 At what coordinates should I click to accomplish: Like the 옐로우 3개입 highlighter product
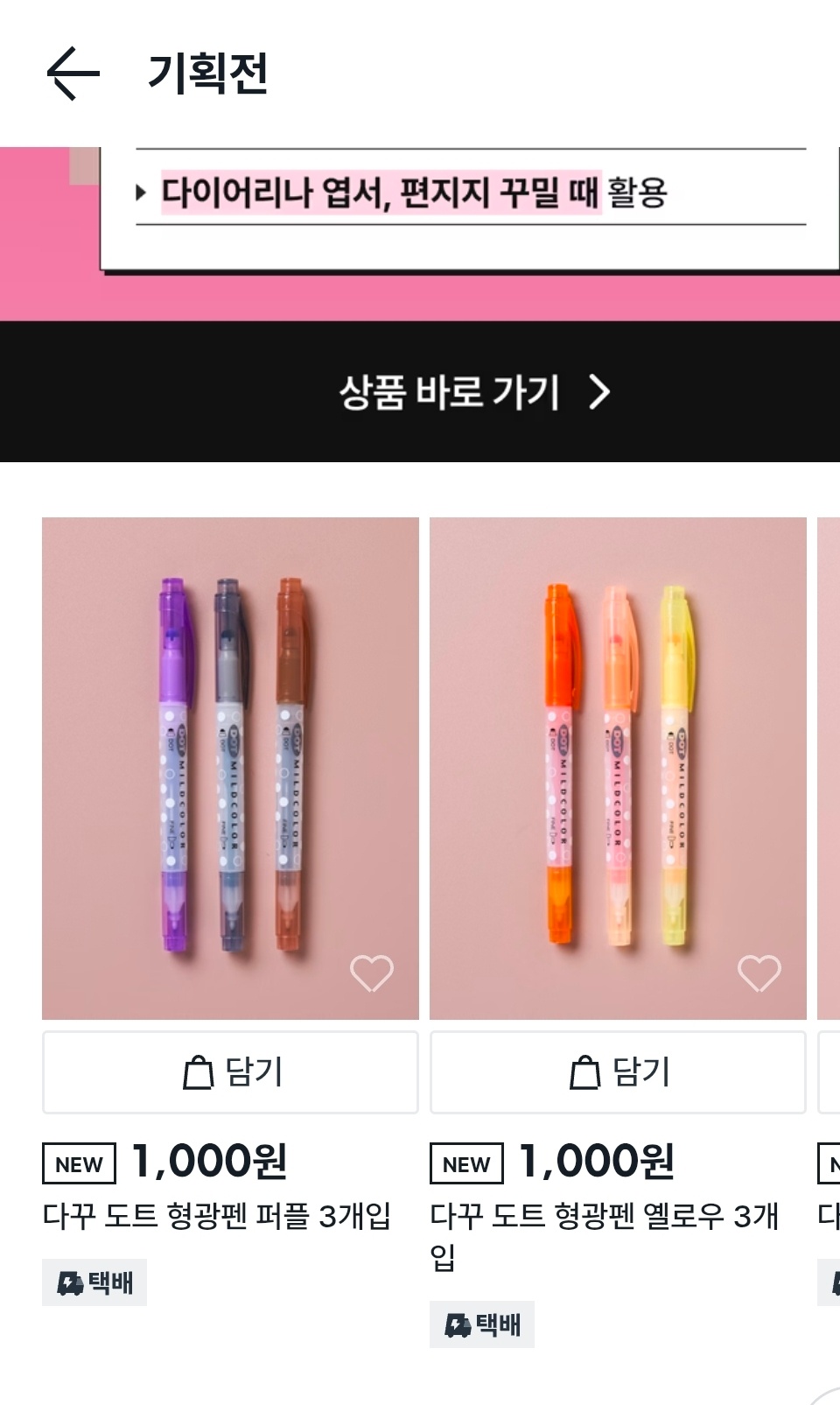pyautogui.click(x=759, y=973)
